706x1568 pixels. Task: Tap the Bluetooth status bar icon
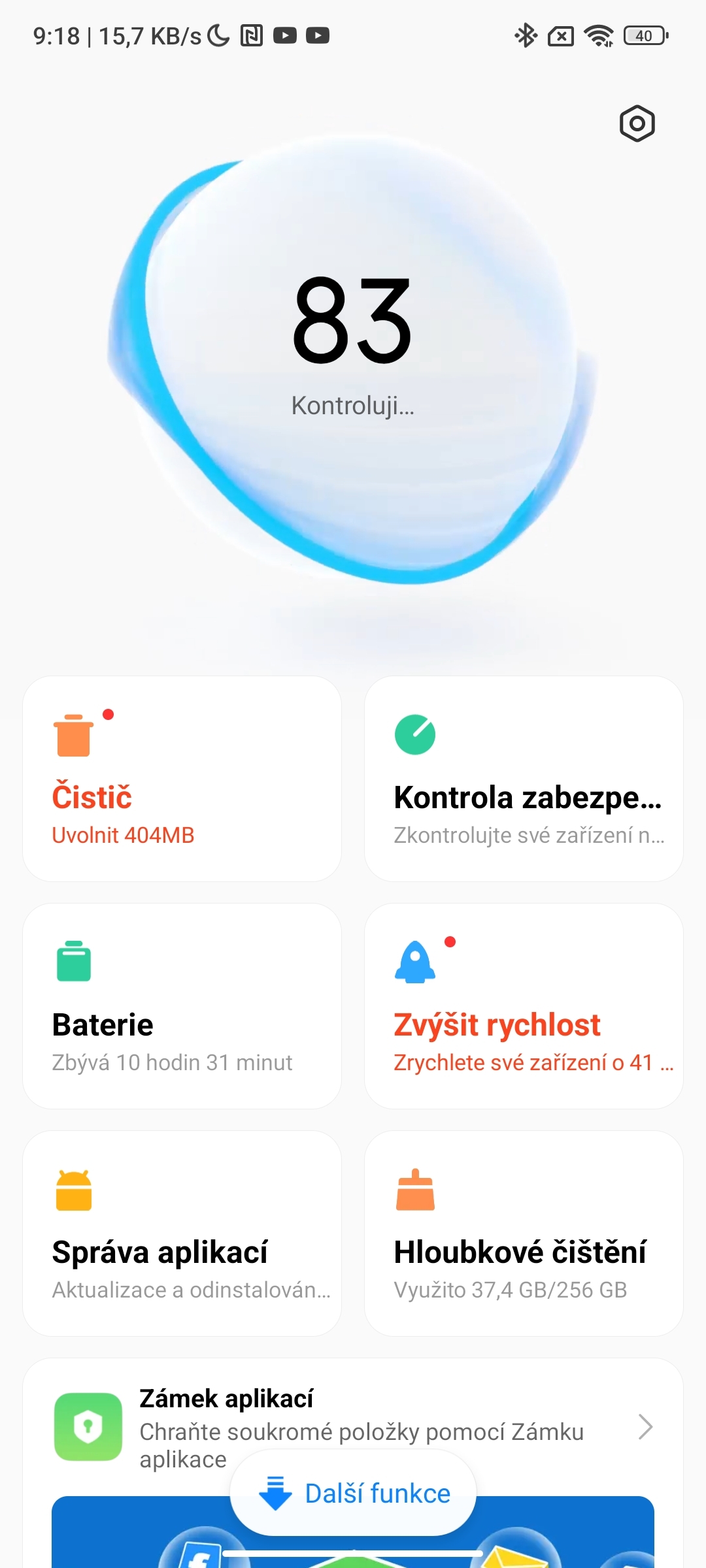(x=525, y=36)
